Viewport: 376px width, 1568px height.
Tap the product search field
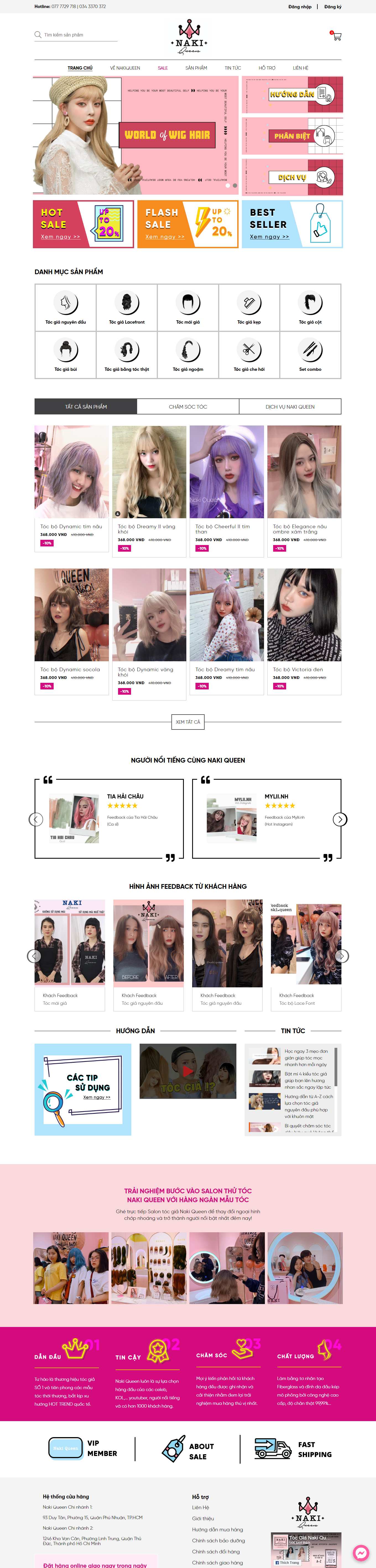[79, 35]
